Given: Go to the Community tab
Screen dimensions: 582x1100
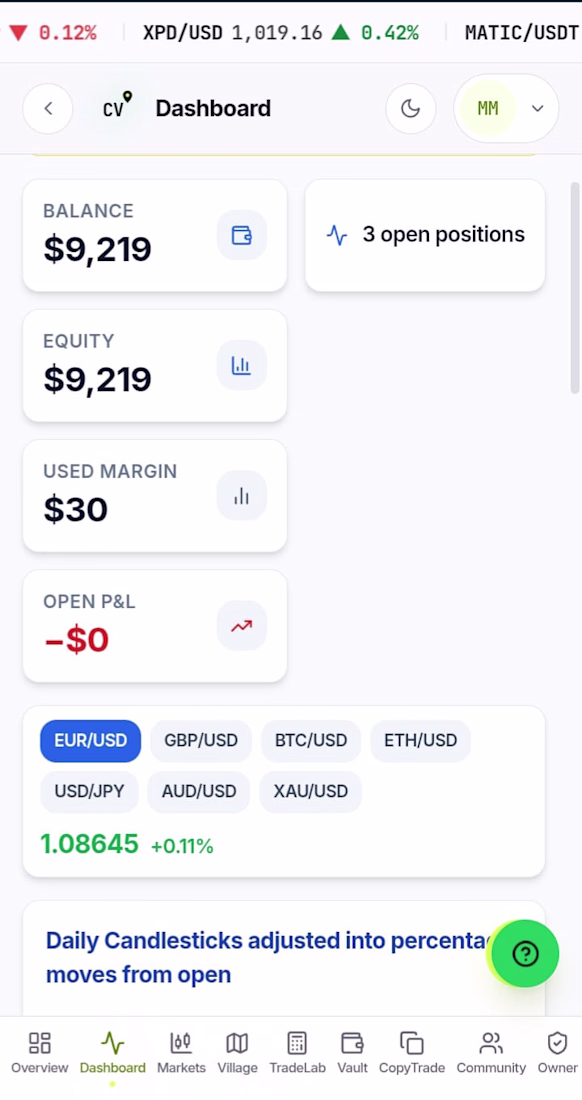Looking at the screenshot, I should tap(491, 1053).
